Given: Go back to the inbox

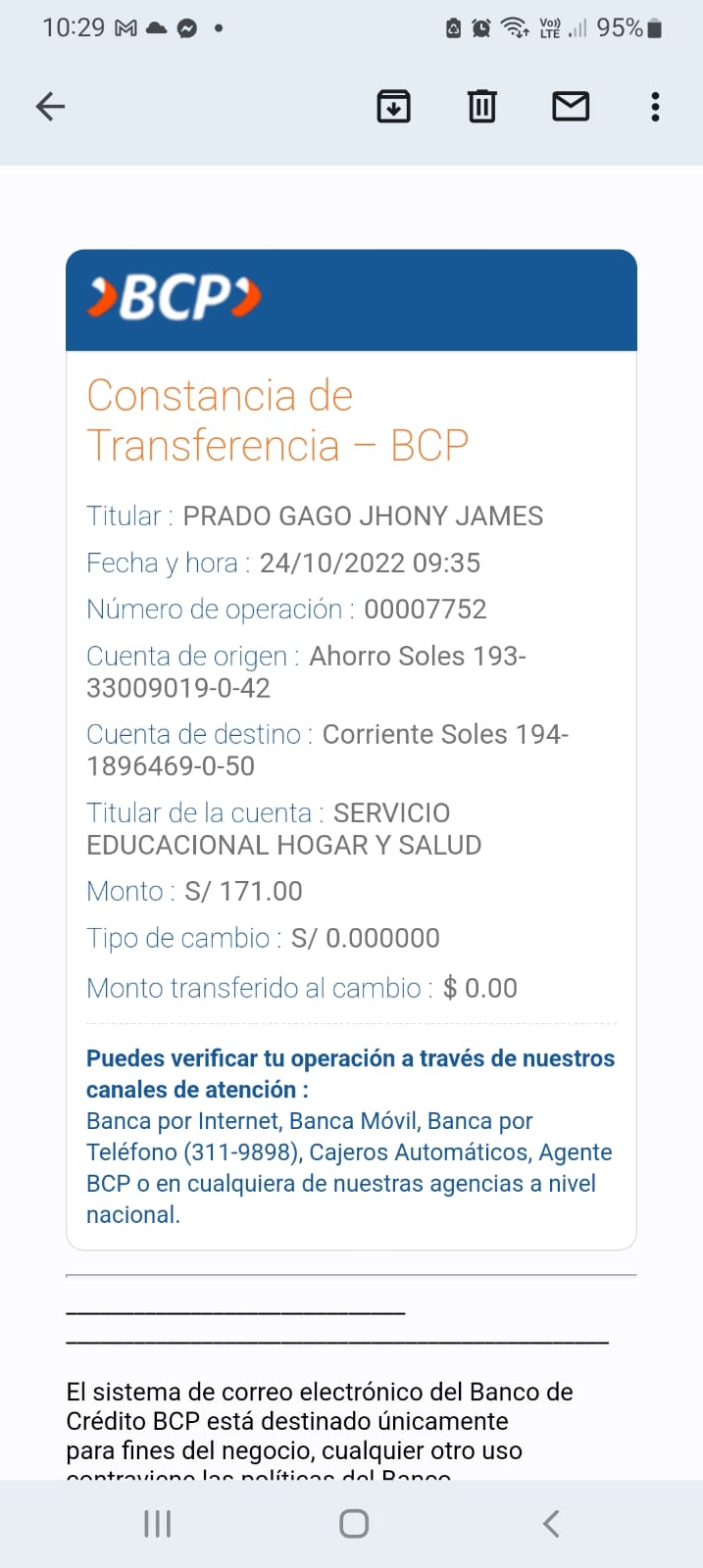Looking at the screenshot, I should tap(50, 106).
